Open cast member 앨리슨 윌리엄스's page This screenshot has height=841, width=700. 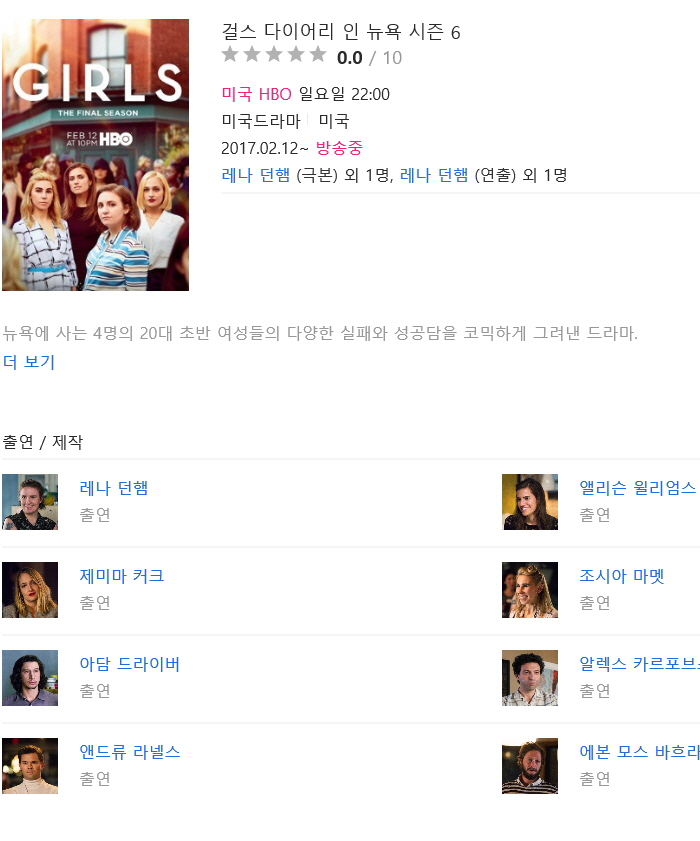[637, 488]
